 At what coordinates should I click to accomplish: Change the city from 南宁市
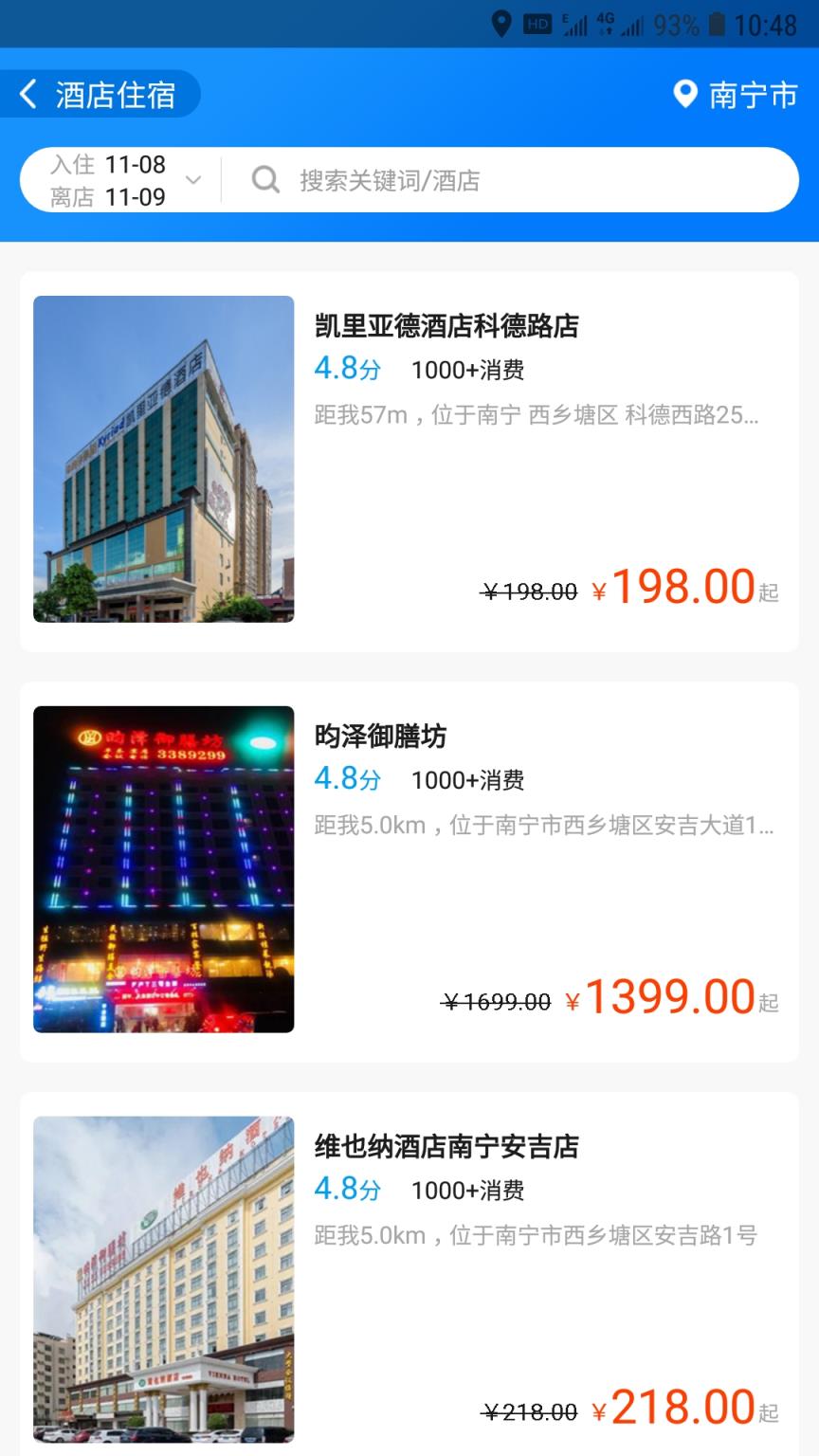(x=736, y=95)
